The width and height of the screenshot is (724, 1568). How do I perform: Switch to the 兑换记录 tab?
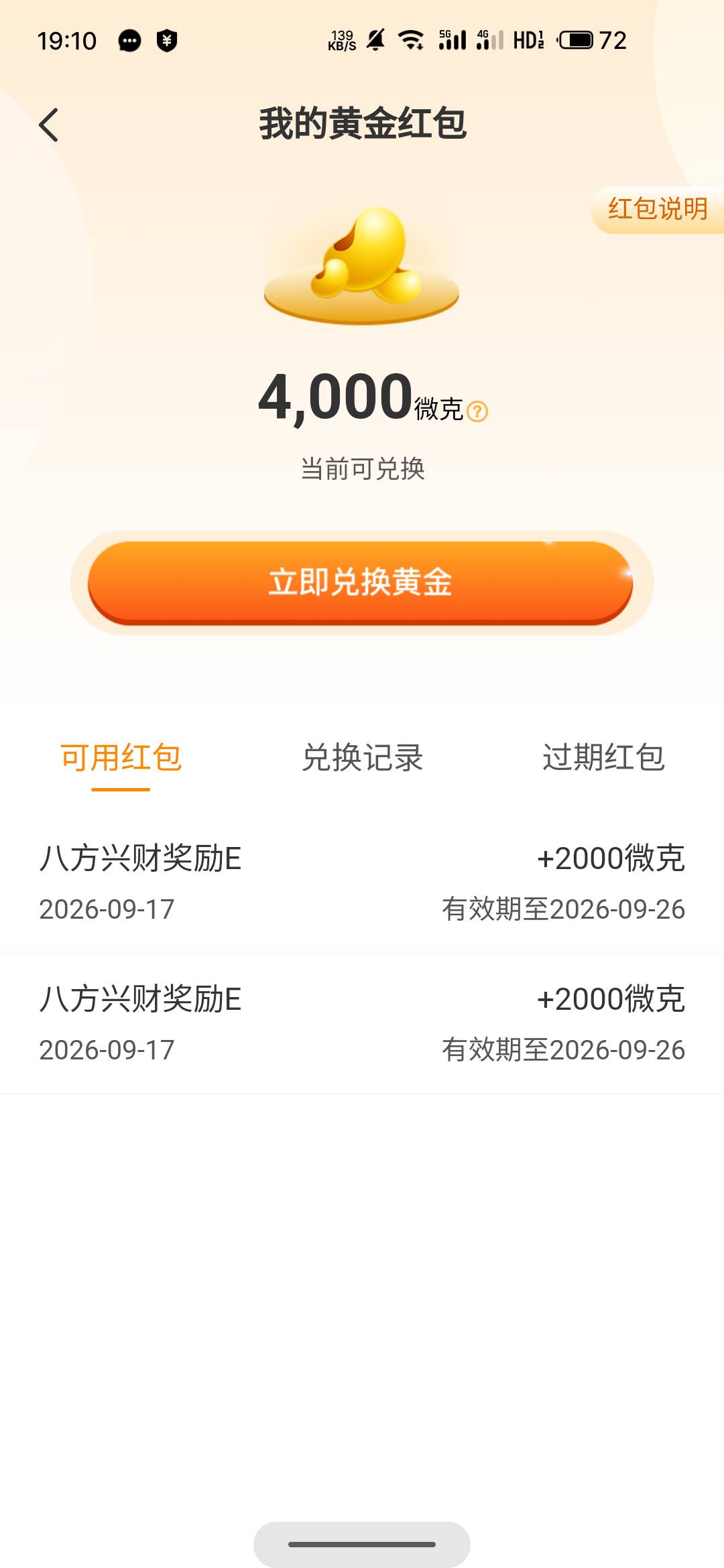(x=362, y=758)
